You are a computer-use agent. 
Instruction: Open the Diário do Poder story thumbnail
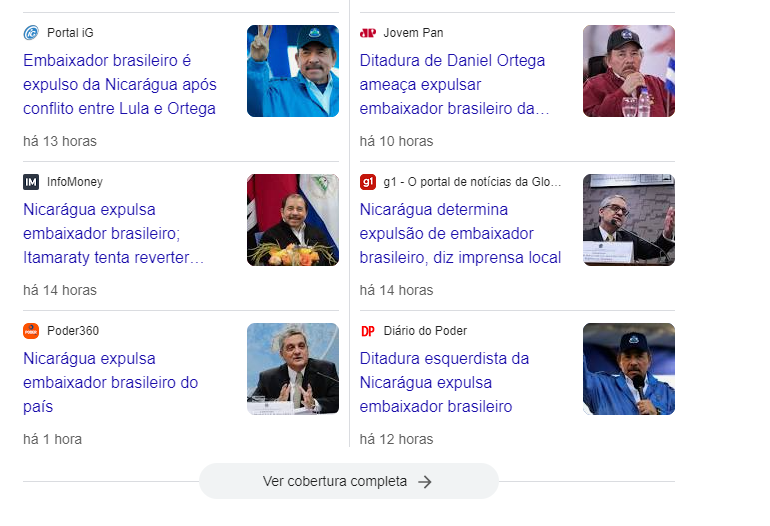(629, 369)
